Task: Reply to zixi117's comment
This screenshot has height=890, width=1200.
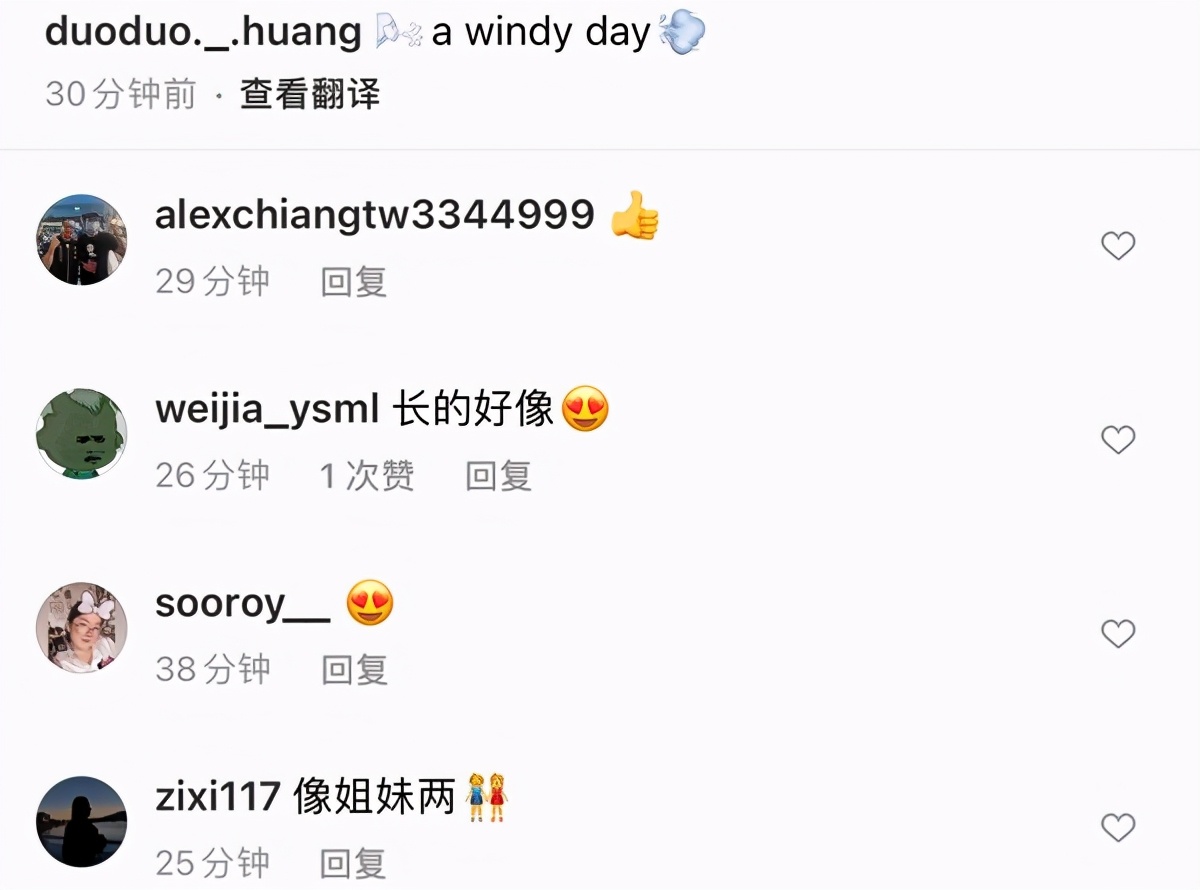Action: coord(354,863)
